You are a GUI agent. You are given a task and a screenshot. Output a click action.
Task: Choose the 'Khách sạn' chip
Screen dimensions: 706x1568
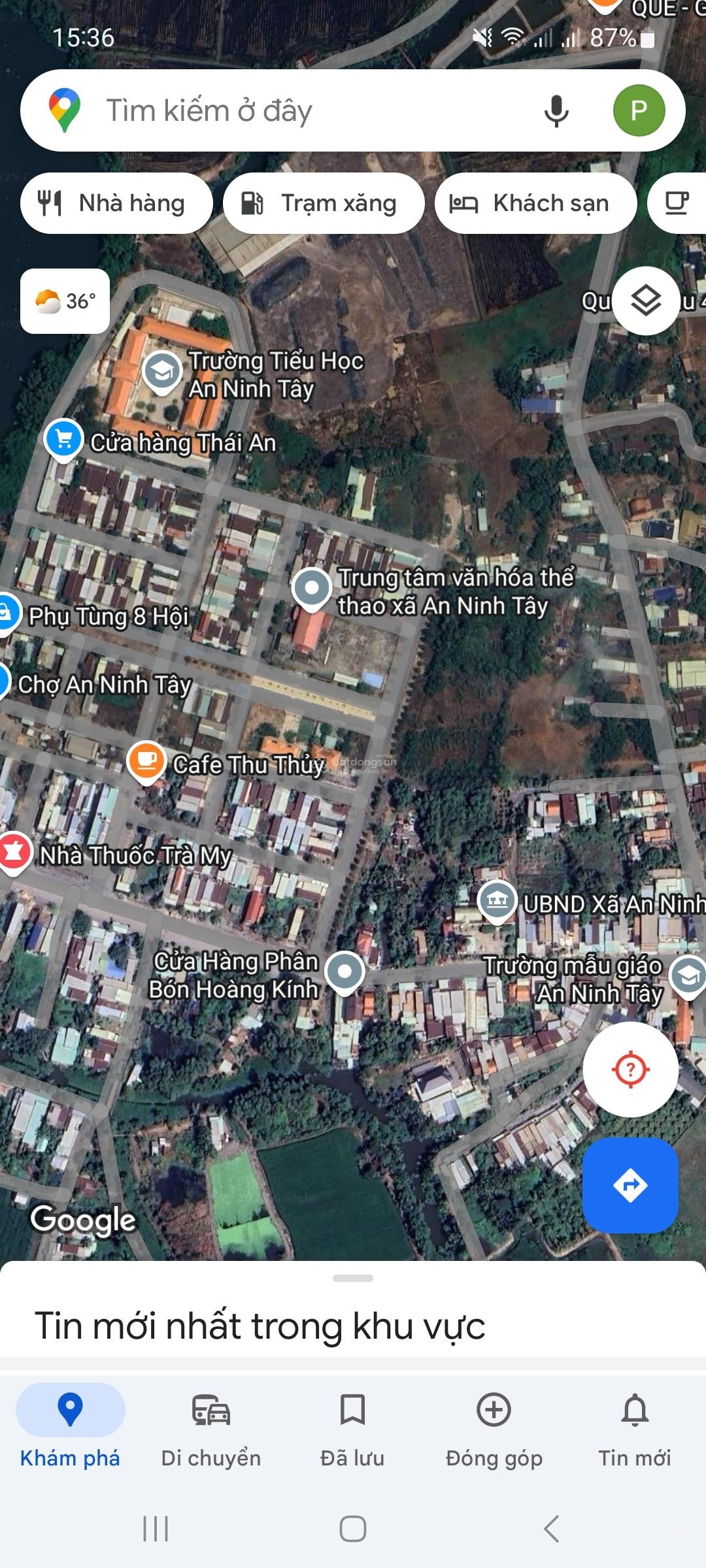[535, 203]
